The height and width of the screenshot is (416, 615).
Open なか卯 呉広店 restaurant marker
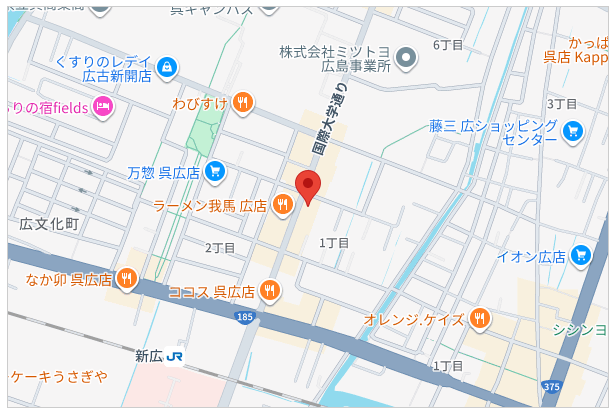coord(126,279)
